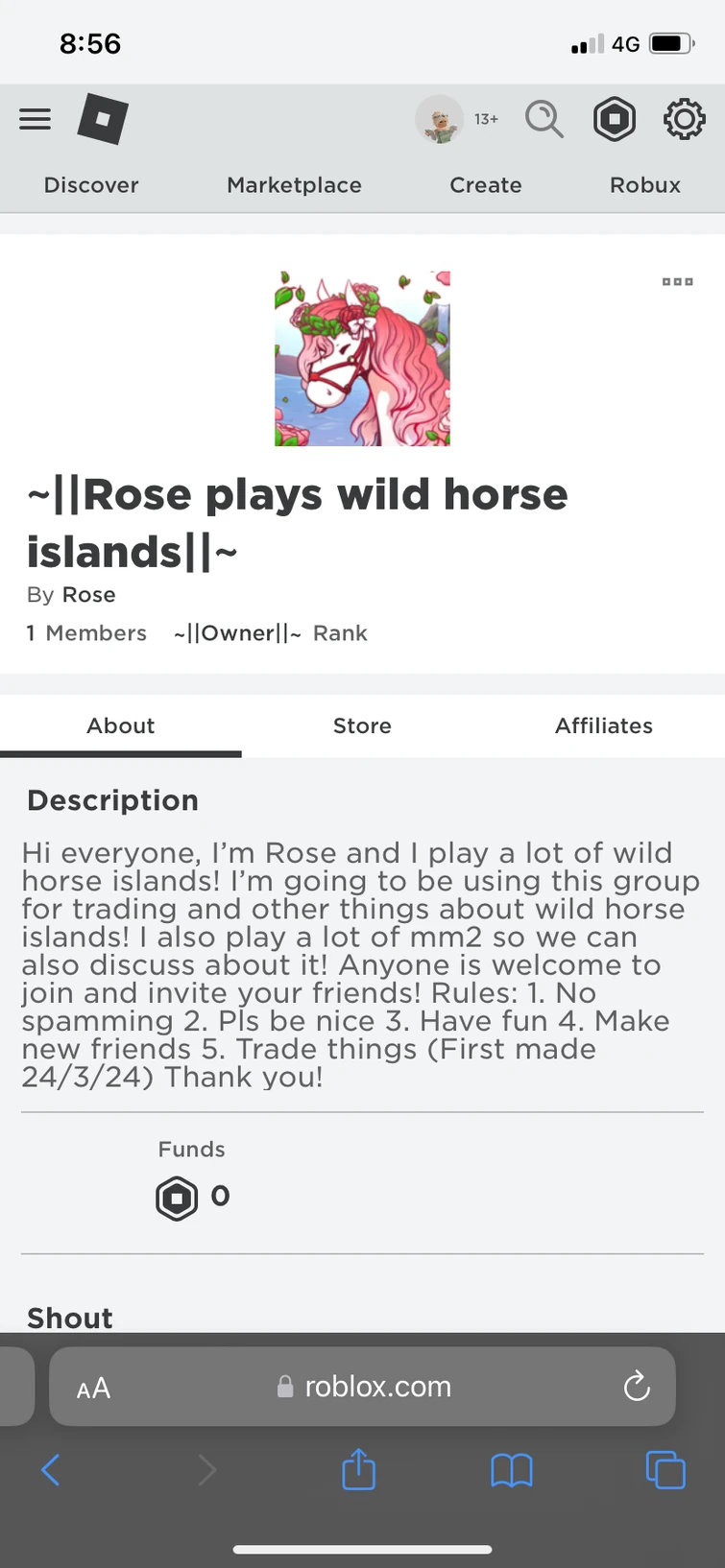Go to the Discover section
This screenshot has width=725, height=1568.
pos(91,185)
